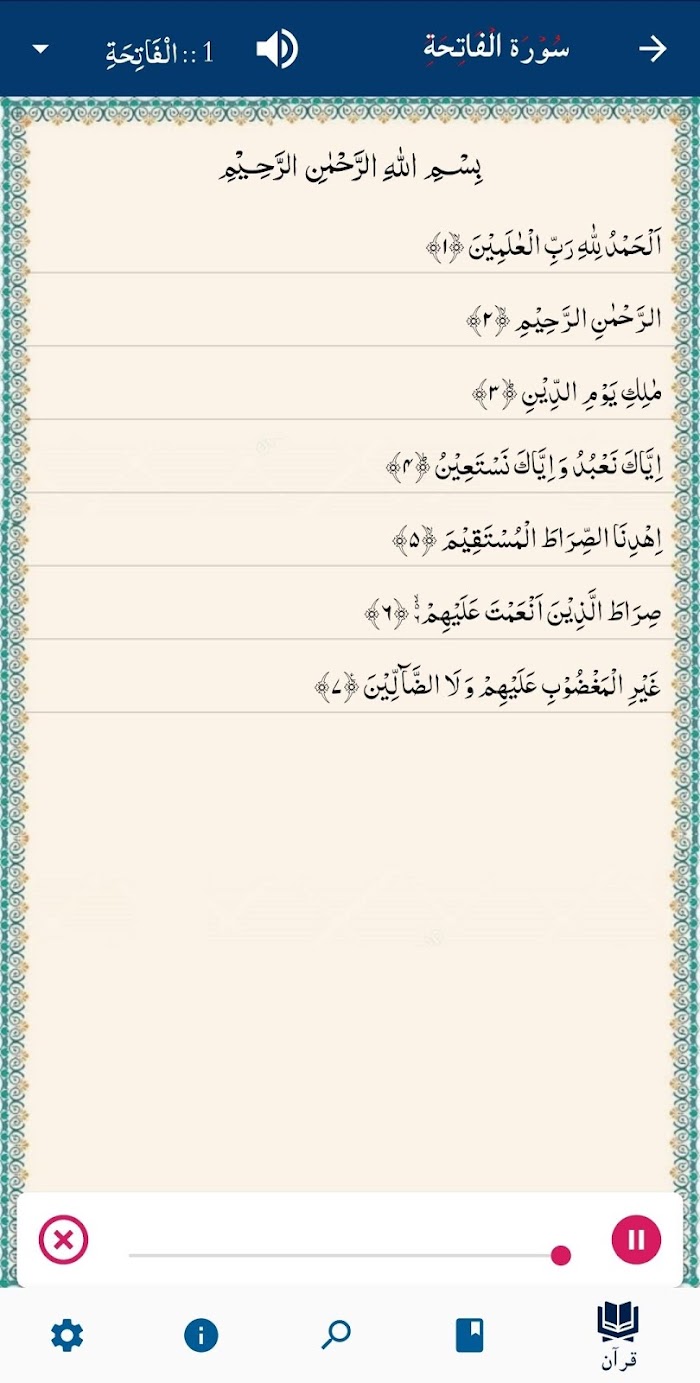Pause the recitation playback
This screenshot has width=700, height=1383.
pyautogui.click(x=636, y=1240)
